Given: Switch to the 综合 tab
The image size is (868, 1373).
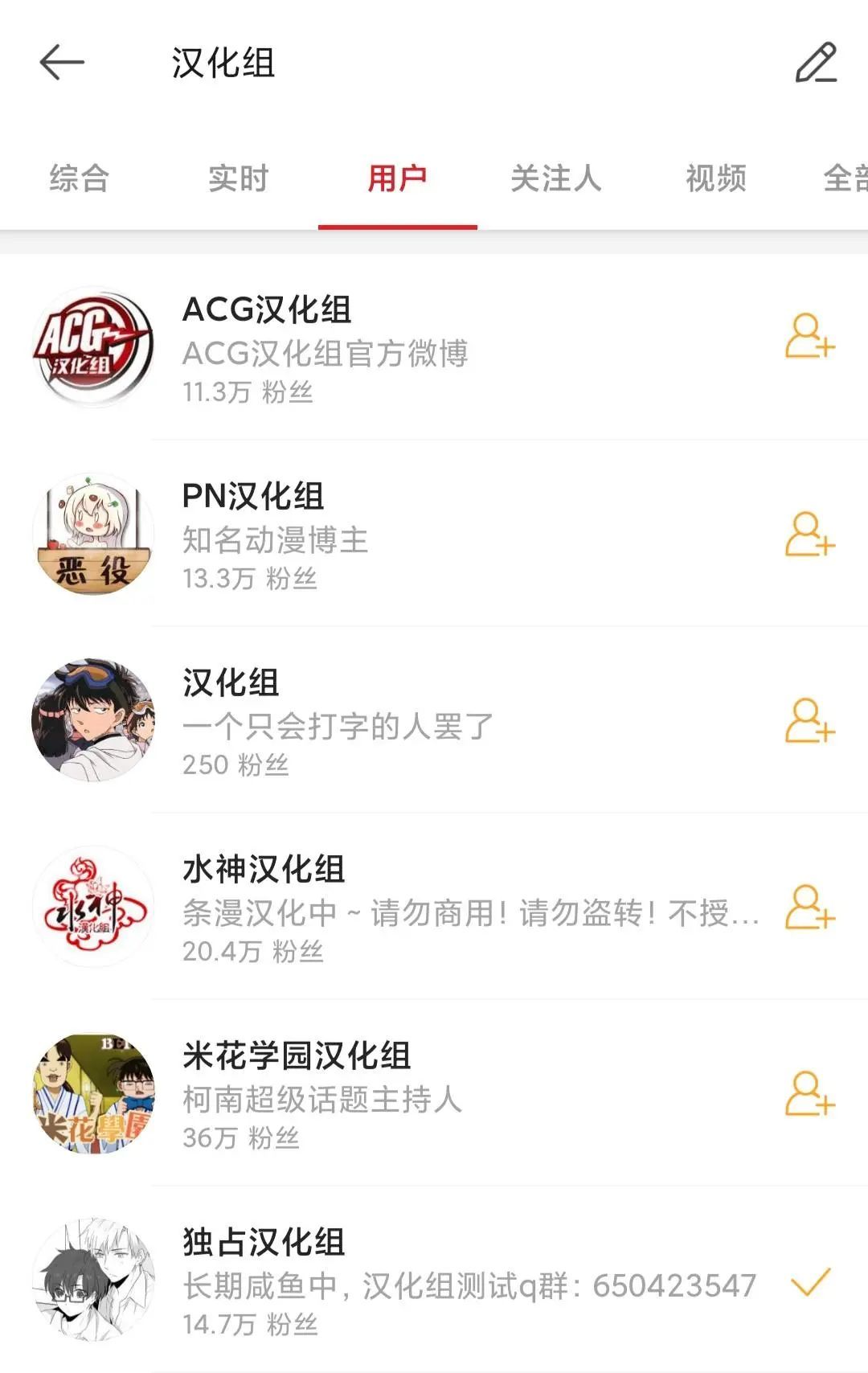Looking at the screenshot, I should coord(80,178).
